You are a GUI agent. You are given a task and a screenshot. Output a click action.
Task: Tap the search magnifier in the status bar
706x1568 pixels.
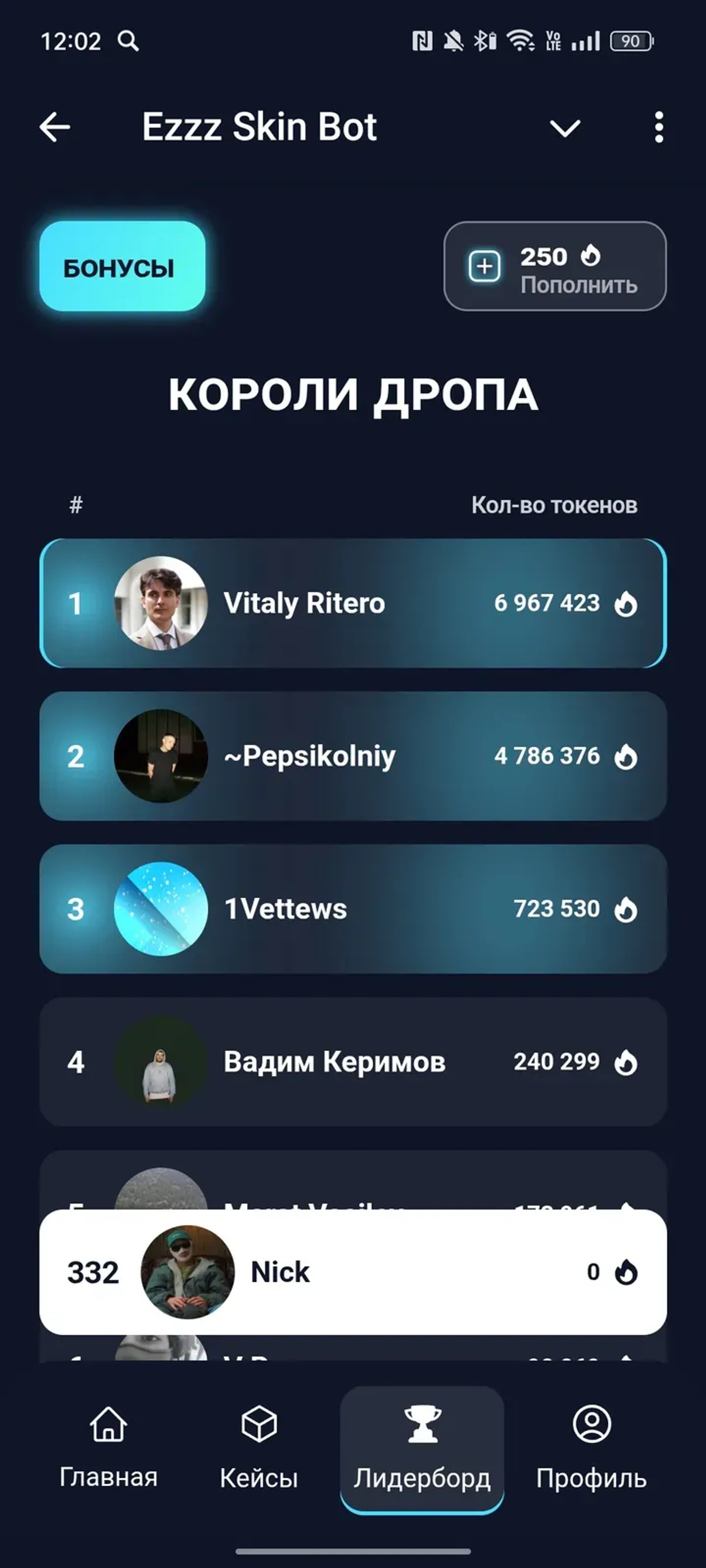128,41
